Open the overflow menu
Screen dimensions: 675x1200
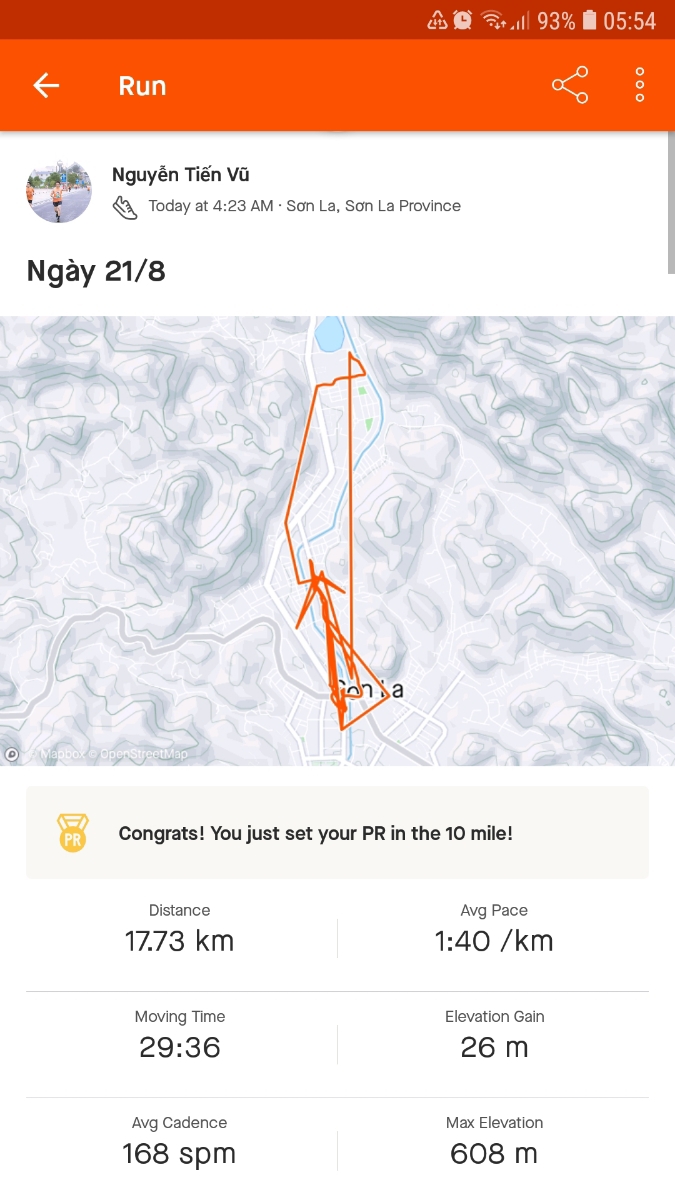click(640, 86)
